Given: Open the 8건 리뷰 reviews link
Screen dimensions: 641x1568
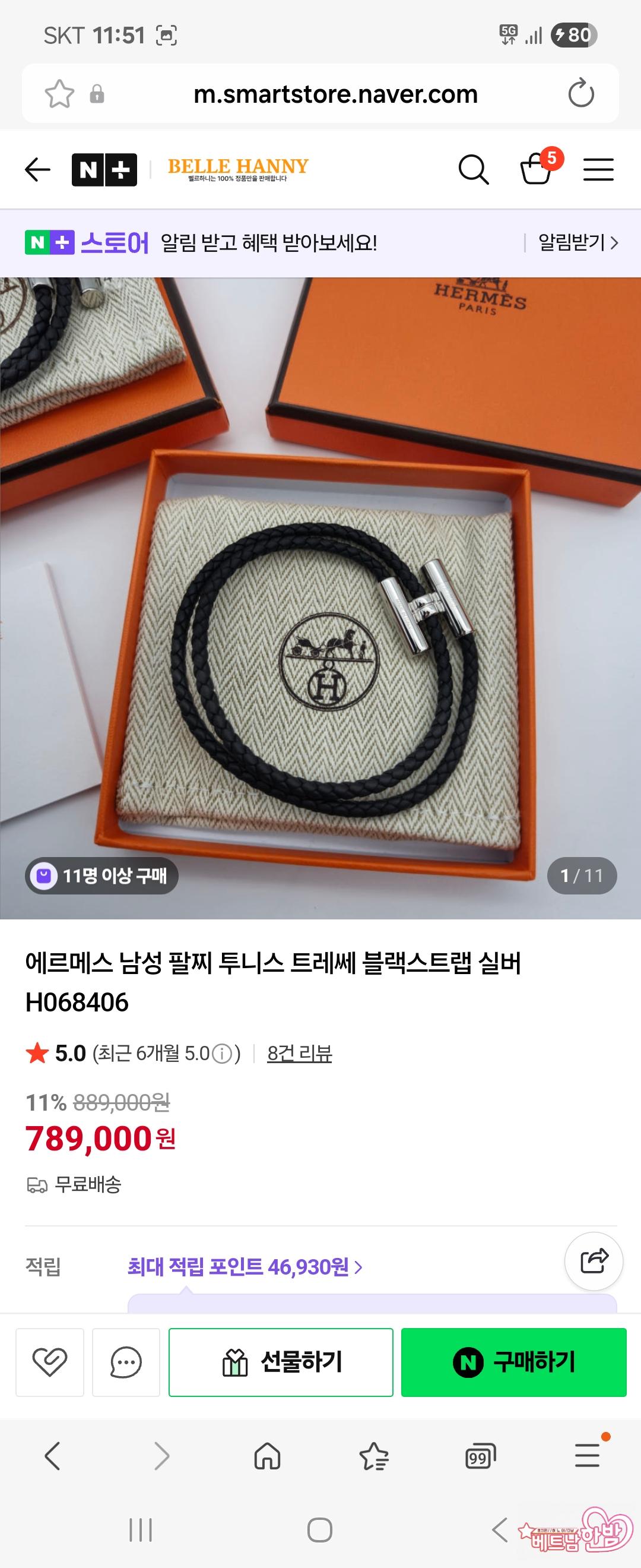Looking at the screenshot, I should pyautogui.click(x=299, y=1053).
